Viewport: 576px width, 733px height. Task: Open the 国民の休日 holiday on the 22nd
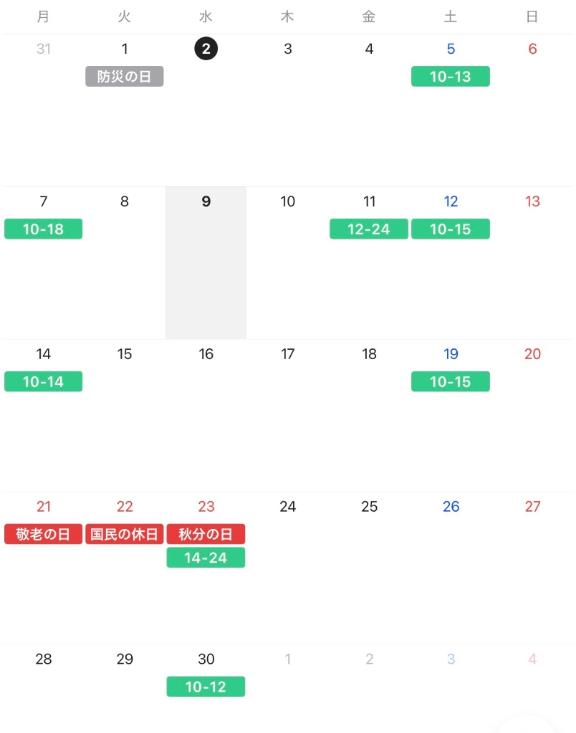click(124, 534)
